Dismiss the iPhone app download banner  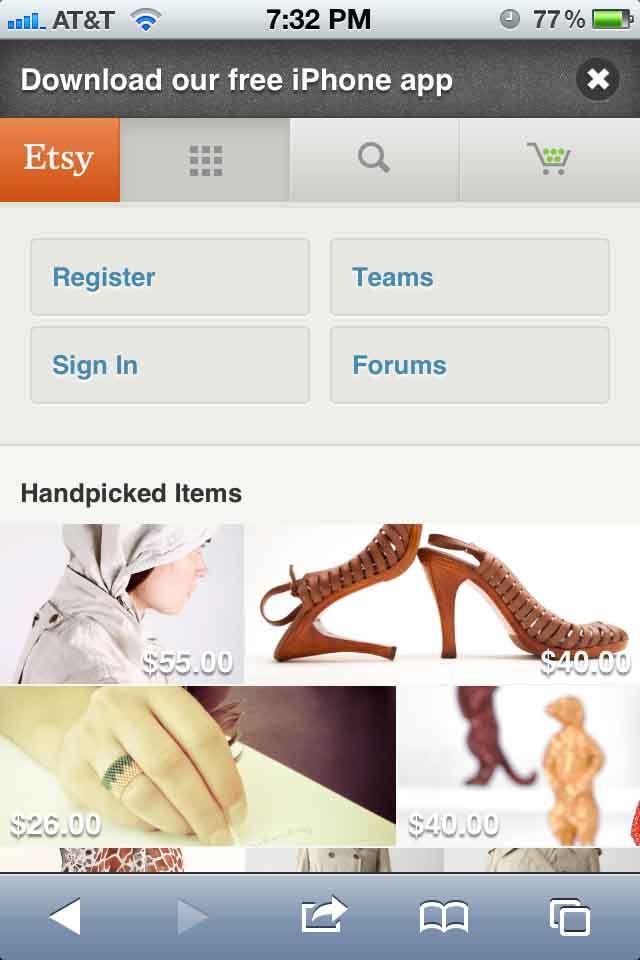[x=598, y=79]
